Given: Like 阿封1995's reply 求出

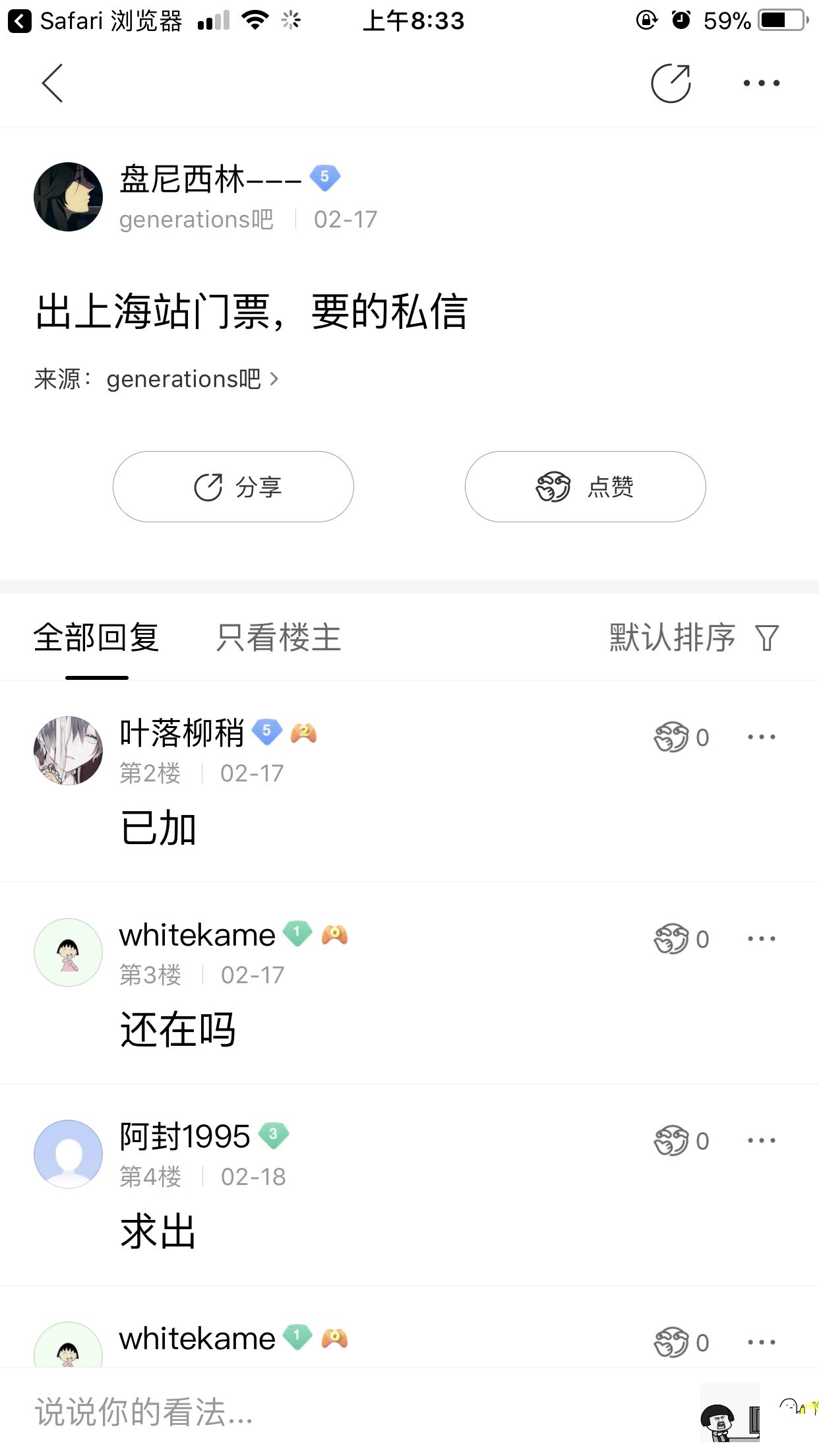Looking at the screenshot, I should point(681,1141).
